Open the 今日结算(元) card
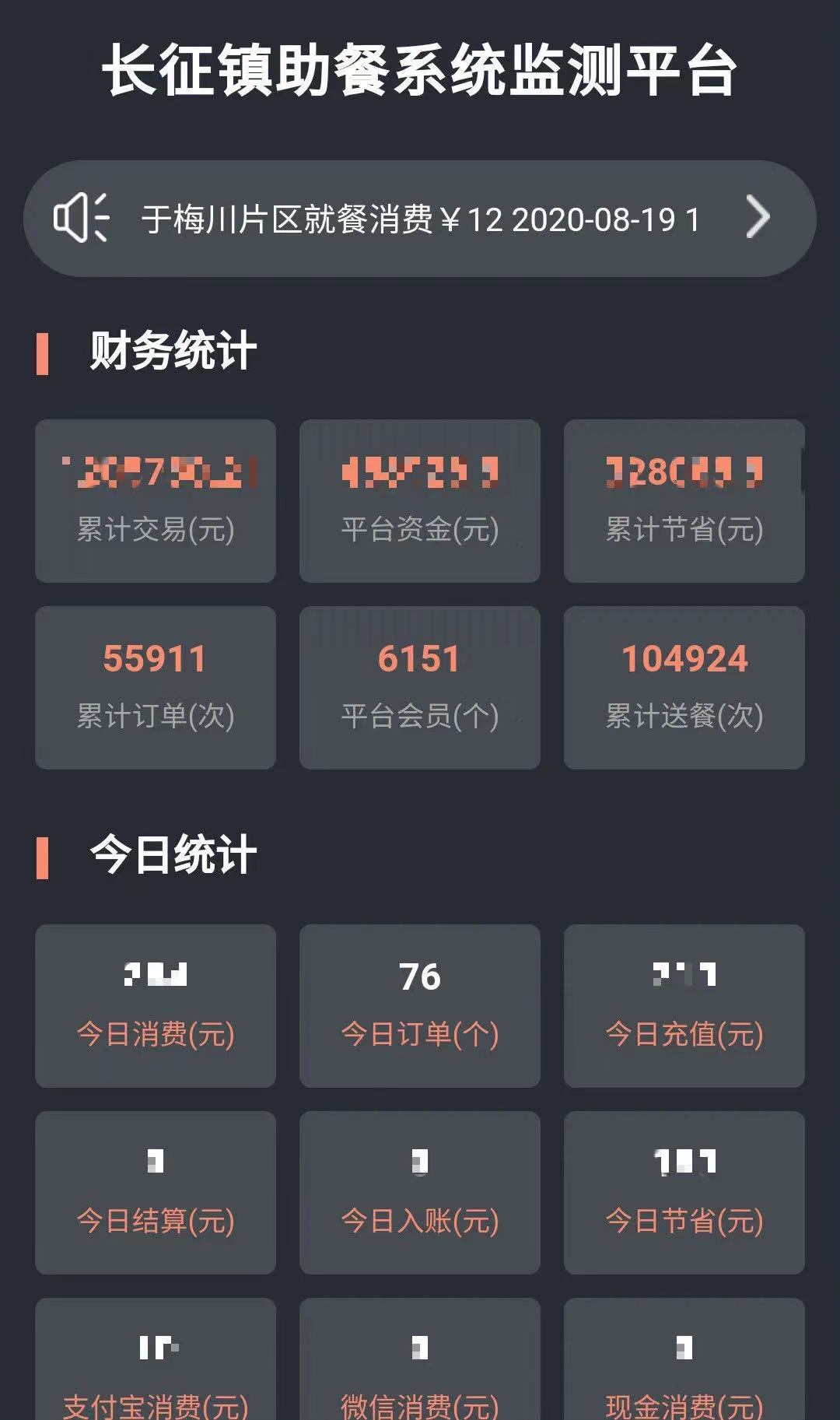This screenshot has height=1420, width=840. tap(156, 1193)
